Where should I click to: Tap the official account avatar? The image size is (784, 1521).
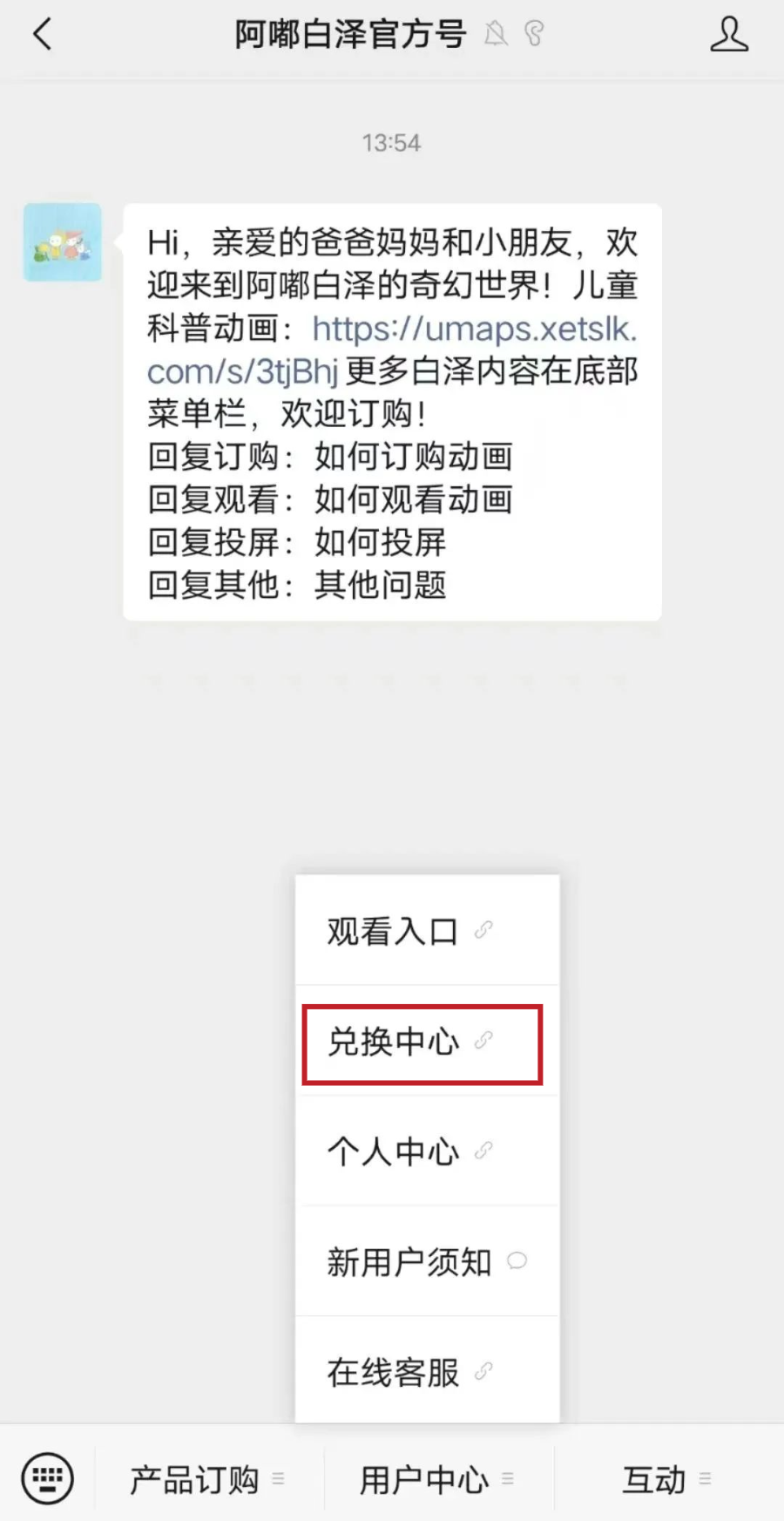(63, 242)
